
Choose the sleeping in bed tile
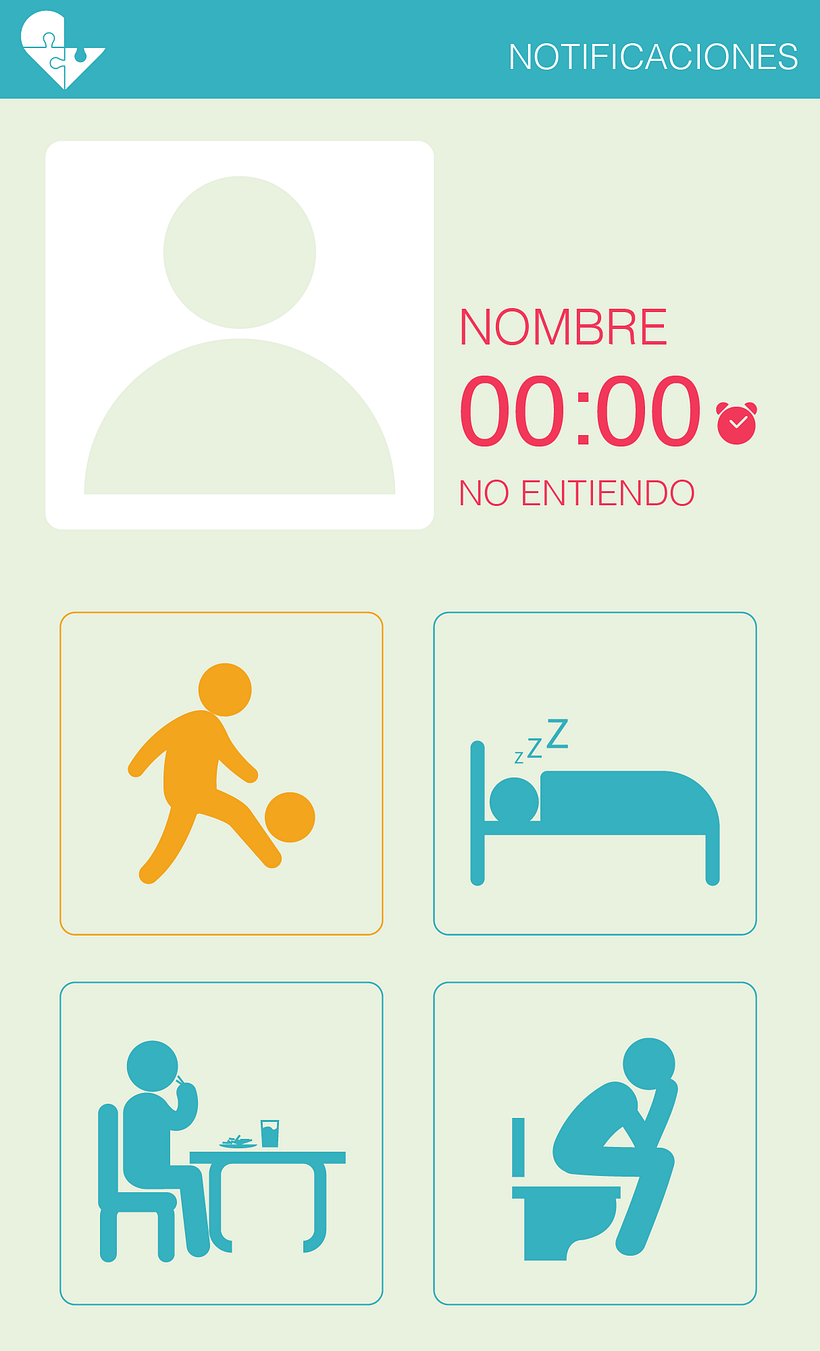[595, 773]
